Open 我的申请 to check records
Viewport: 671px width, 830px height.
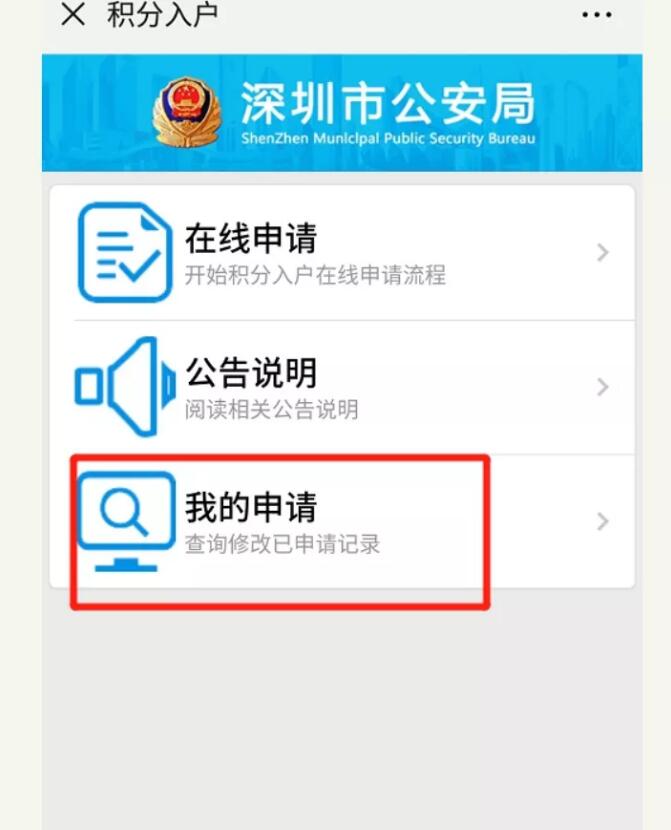point(342,521)
